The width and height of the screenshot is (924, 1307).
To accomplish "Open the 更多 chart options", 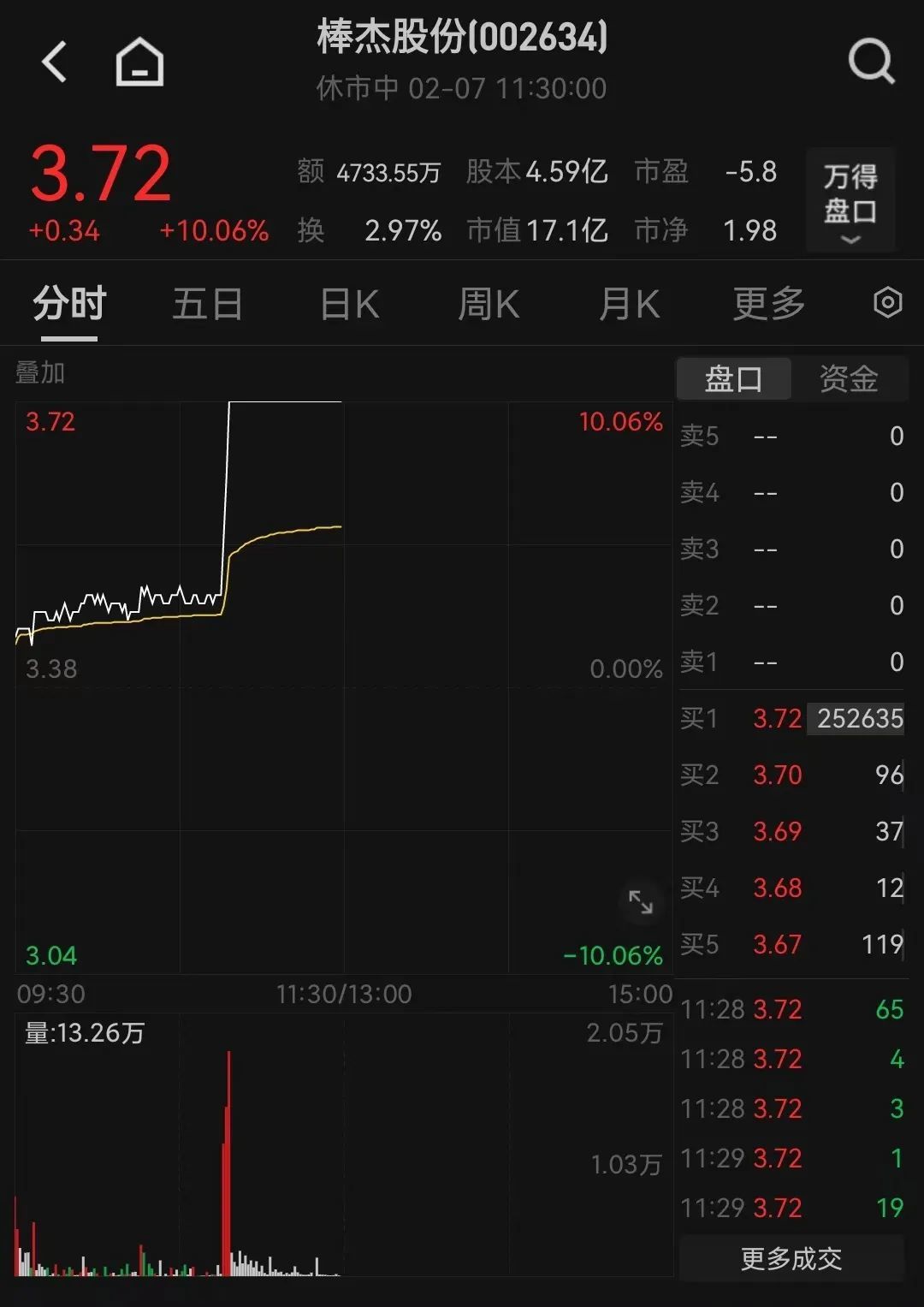I will tap(768, 304).
